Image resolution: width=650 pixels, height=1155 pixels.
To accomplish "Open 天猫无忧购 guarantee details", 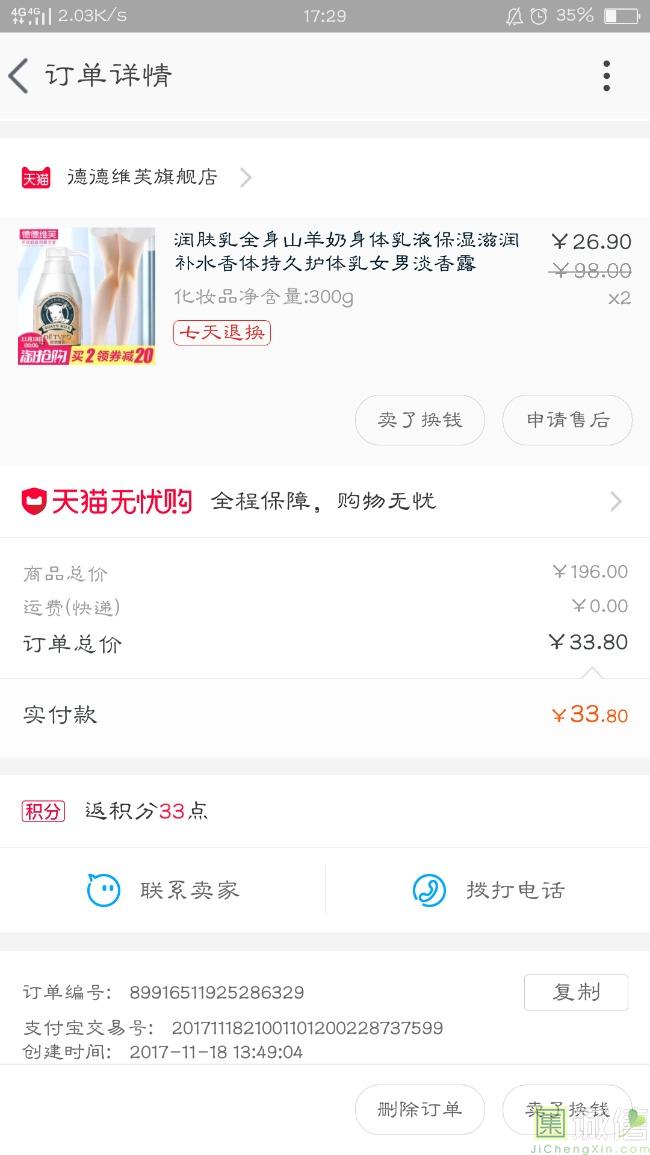I will (325, 502).
